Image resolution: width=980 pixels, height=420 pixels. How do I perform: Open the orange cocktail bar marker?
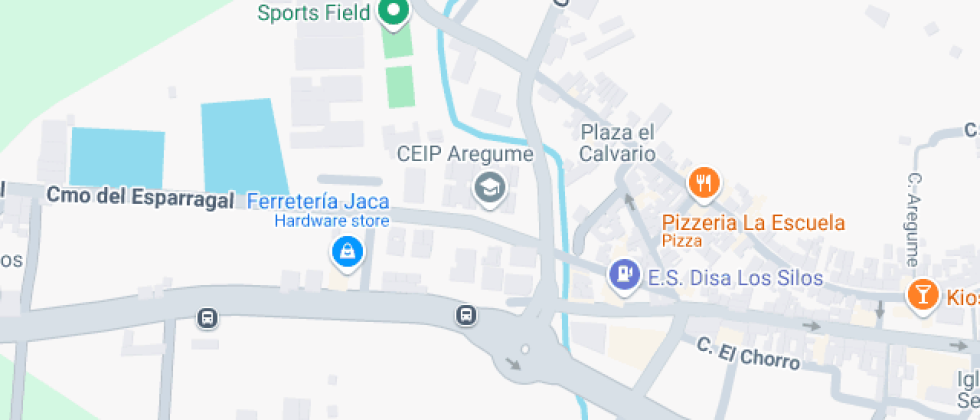pos(920,294)
